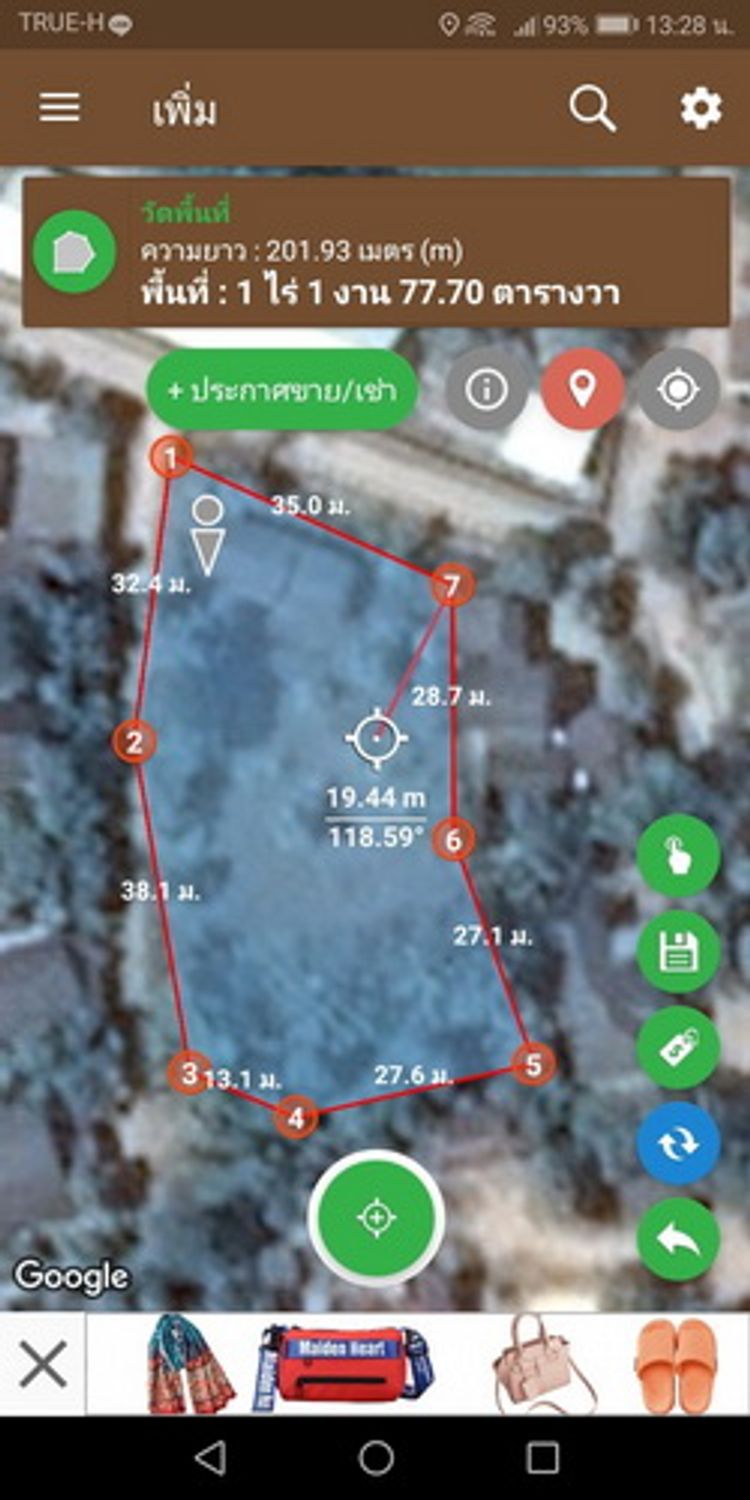Add a point with the large crosshair button
The height and width of the screenshot is (1500, 750).
(376, 1217)
